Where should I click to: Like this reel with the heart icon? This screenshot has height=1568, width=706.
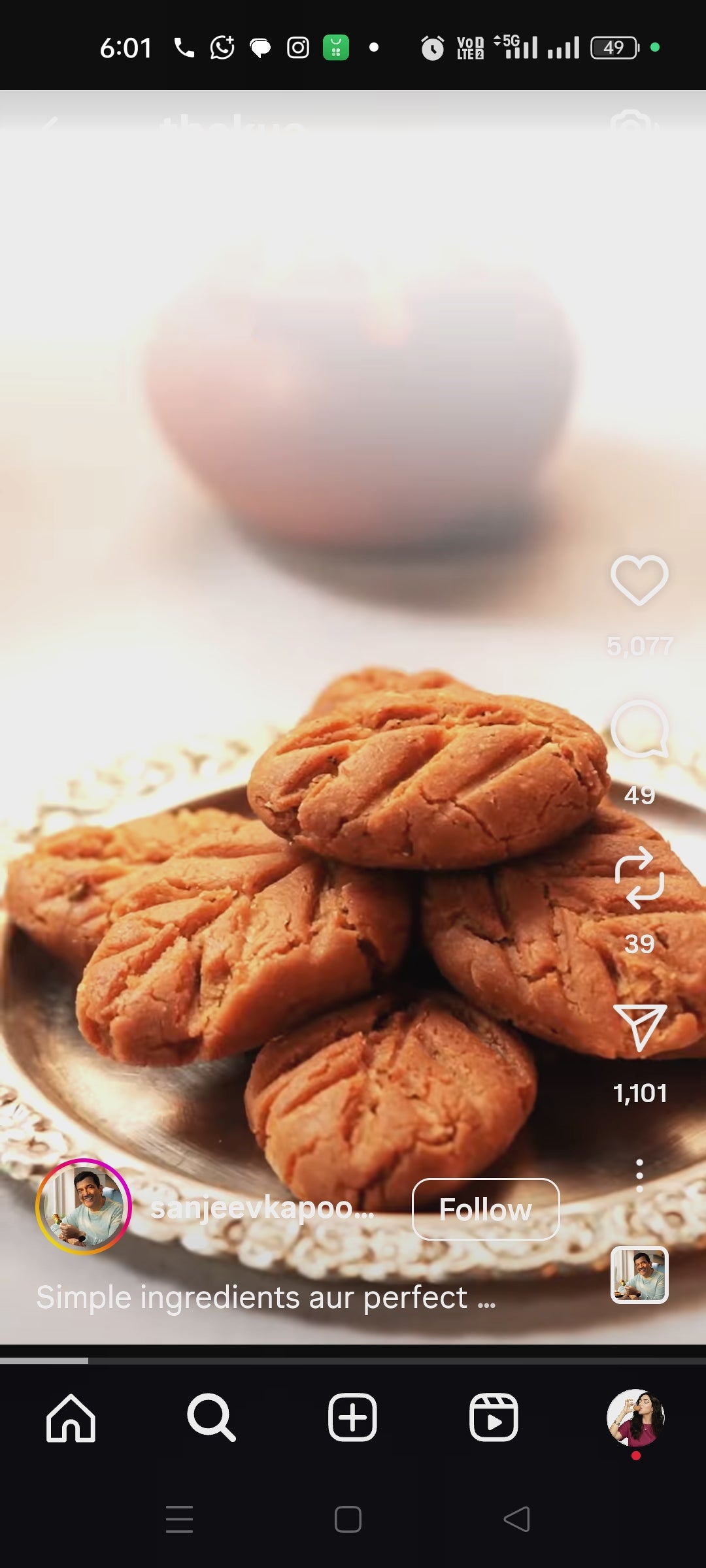coord(639,580)
